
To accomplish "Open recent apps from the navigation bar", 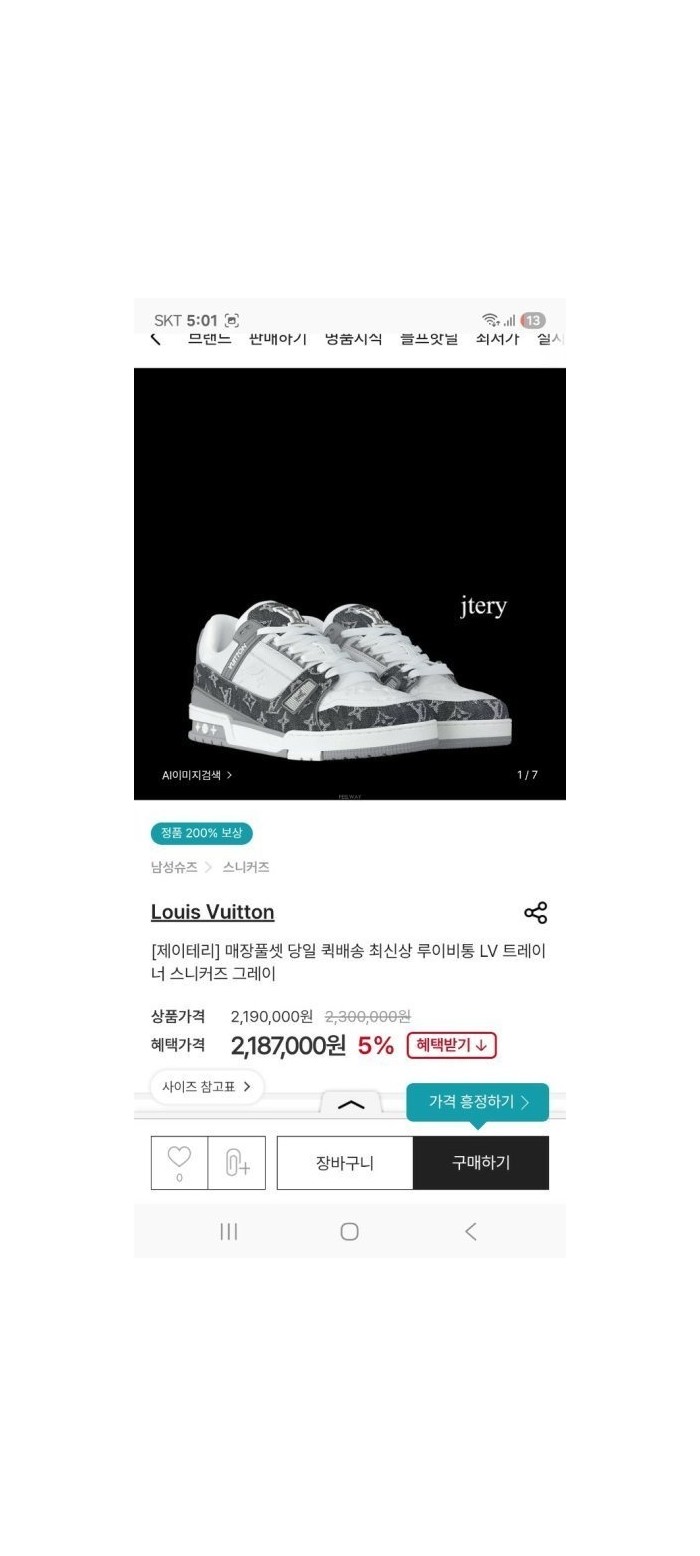I will 229,1231.
